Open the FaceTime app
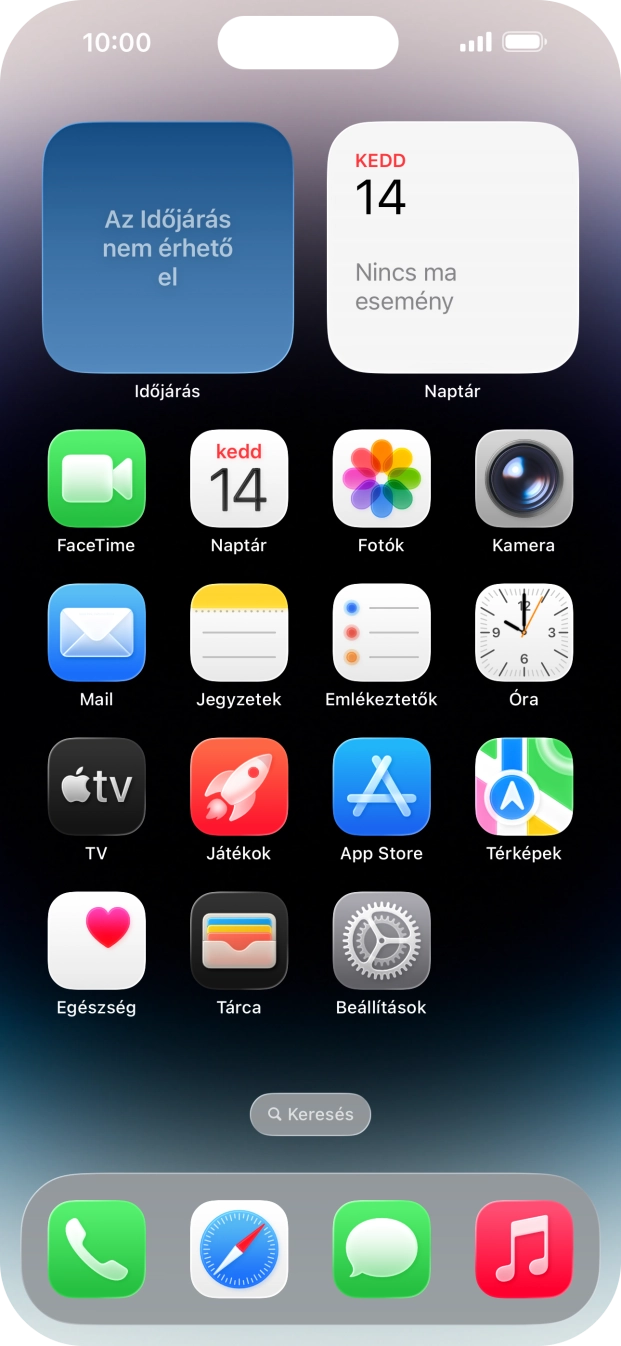This screenshot has width=621, height=1346. pos(97,479)
